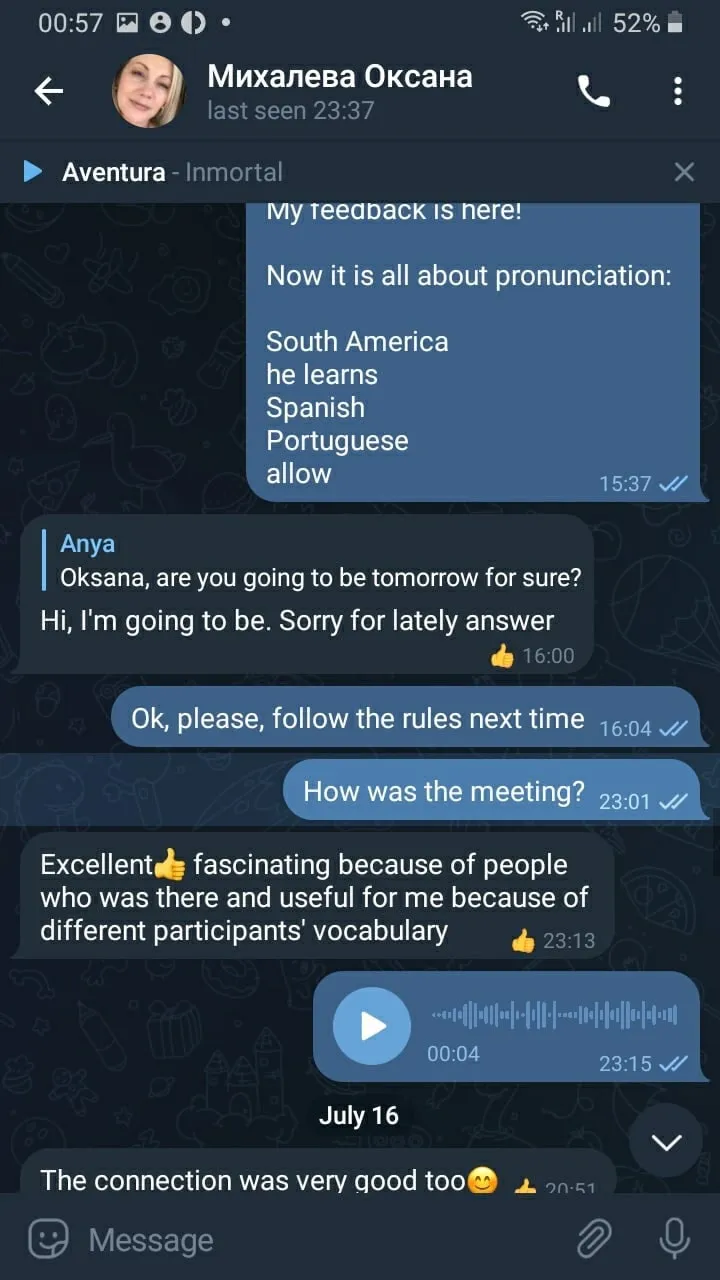The width and height of the screenshot is (720, 1280).
Task: Close the Aventura audio player bar
Action: tap(684, 172)
